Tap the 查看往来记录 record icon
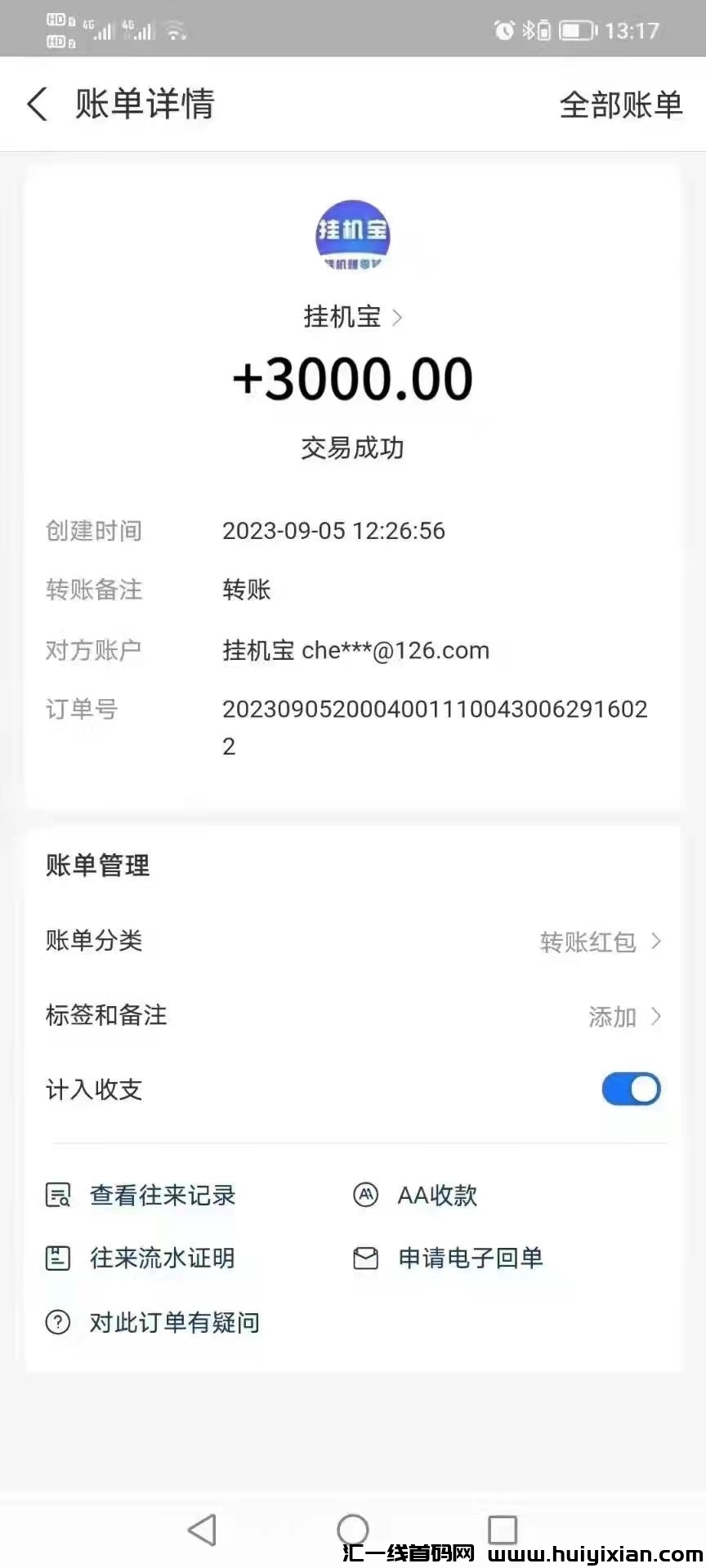Image resolution: width=706 pixels, height=1568 pixels. pyautogui.click(x=56, y=1195)
